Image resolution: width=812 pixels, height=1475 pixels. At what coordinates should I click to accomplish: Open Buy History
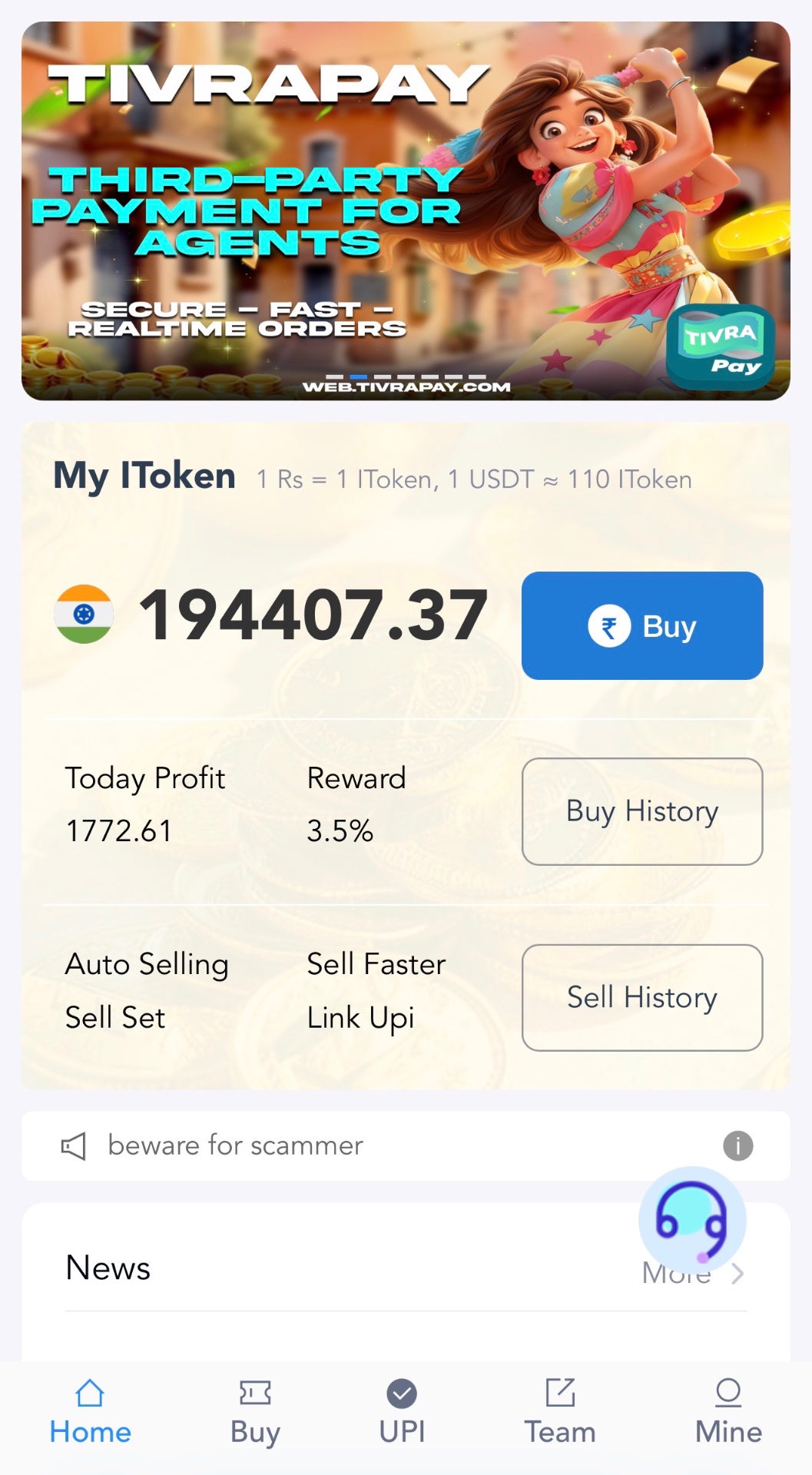click(642, 811)
